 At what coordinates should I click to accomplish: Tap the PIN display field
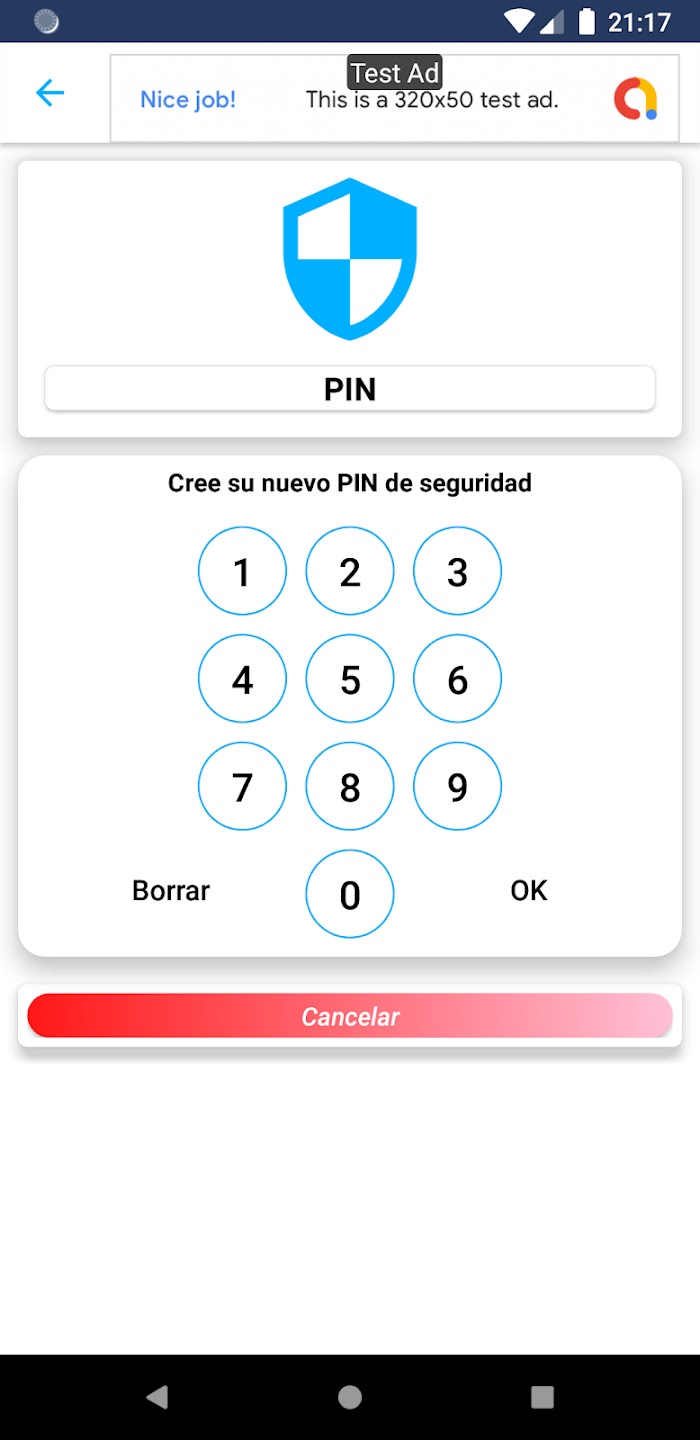coord(350,388)
